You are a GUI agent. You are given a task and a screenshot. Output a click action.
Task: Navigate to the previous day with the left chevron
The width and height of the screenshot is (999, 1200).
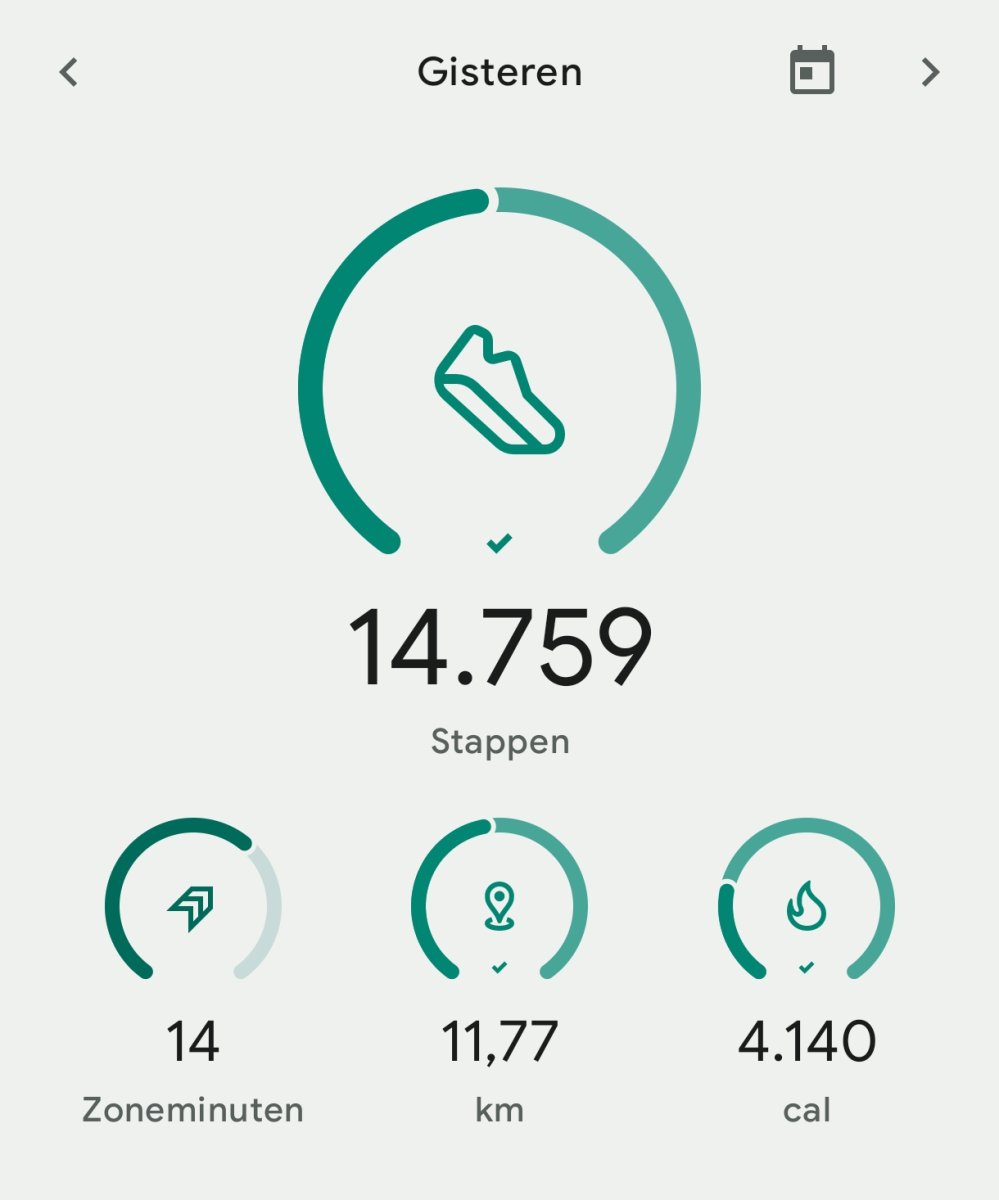point(67,71)
